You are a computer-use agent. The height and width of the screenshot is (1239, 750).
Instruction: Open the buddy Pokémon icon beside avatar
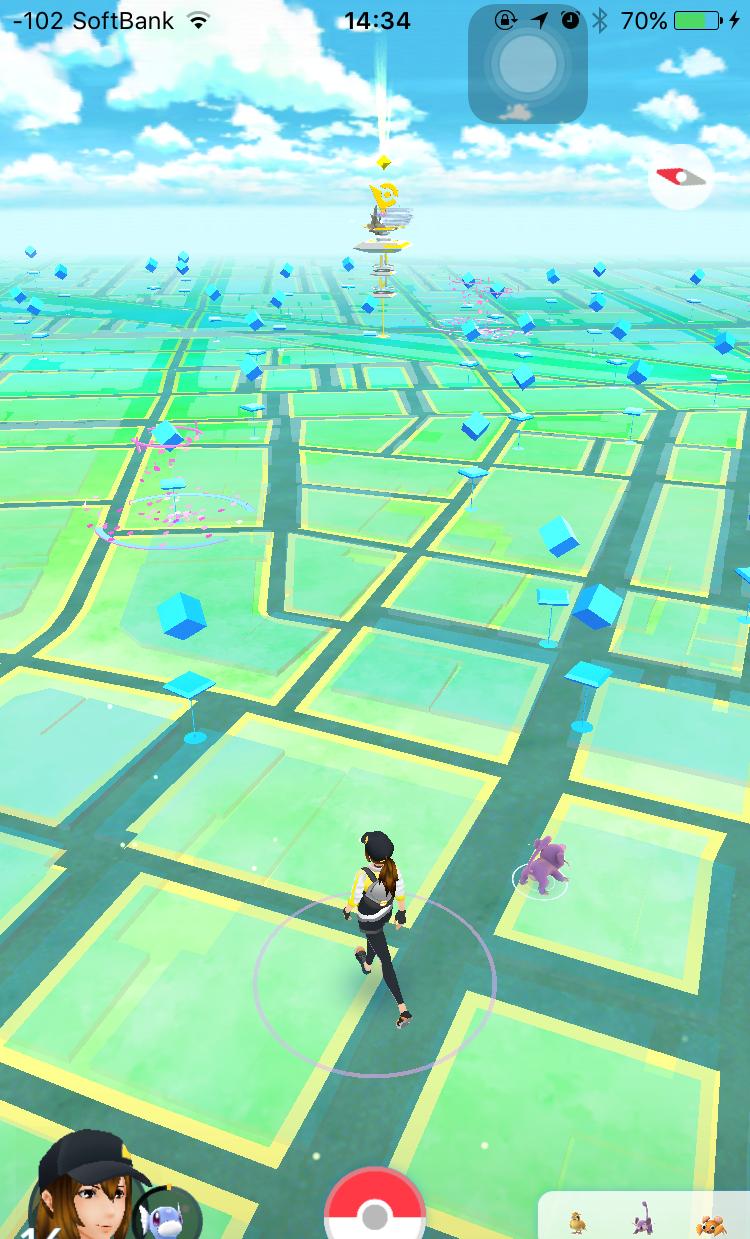[165, 1214]
